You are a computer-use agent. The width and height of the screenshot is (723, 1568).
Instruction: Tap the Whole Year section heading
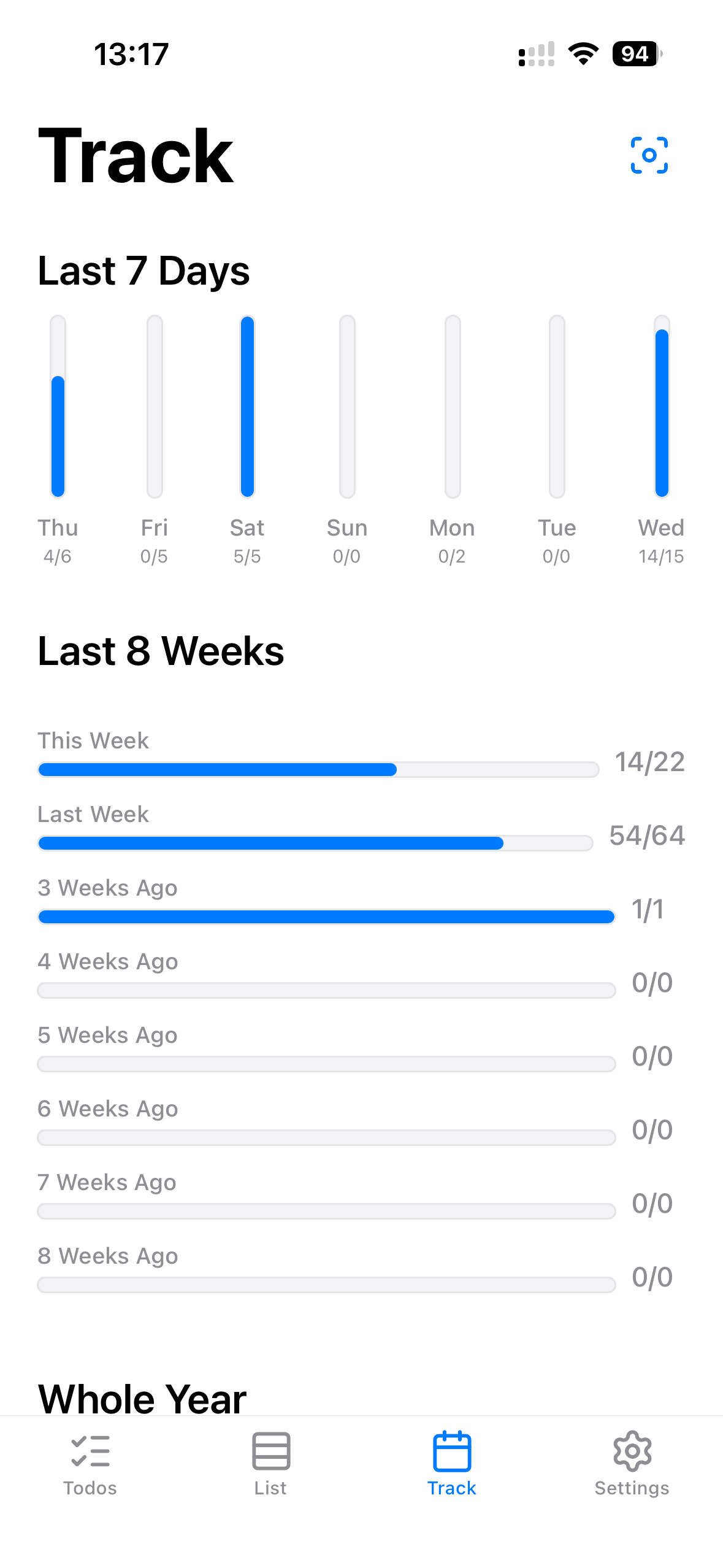tap(140, 1397)
